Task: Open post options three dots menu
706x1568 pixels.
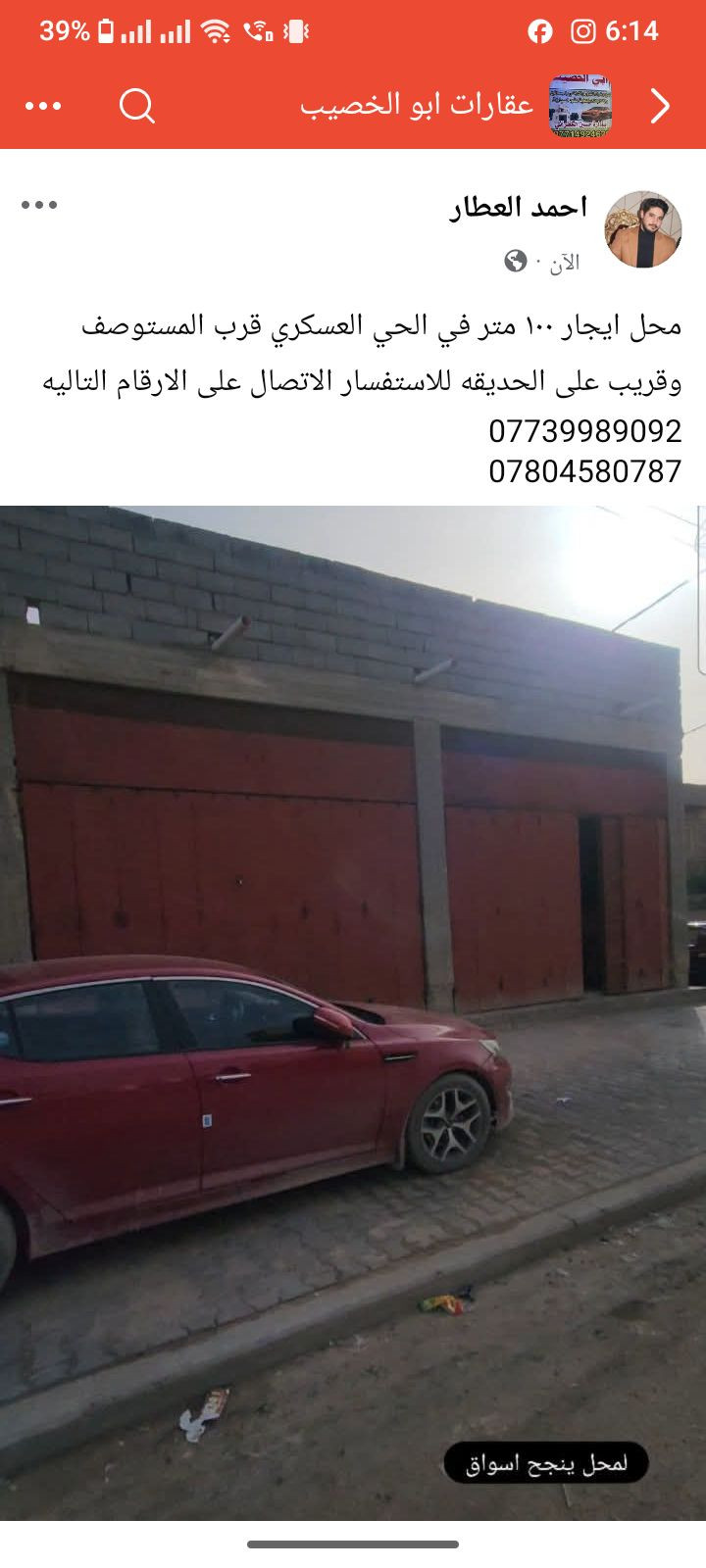Action: point(39,205)
